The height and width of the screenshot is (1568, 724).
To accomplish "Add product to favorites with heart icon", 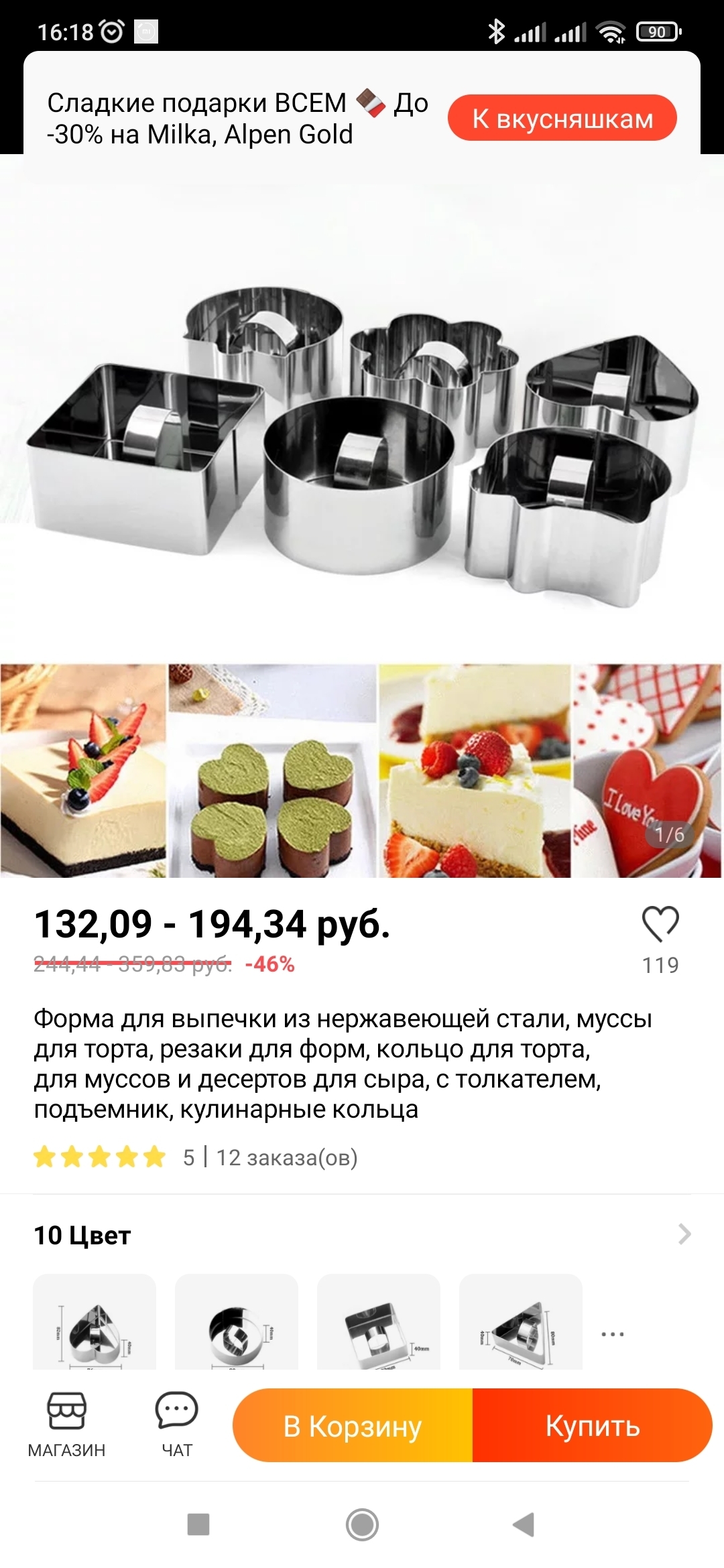I will [660, 925].
